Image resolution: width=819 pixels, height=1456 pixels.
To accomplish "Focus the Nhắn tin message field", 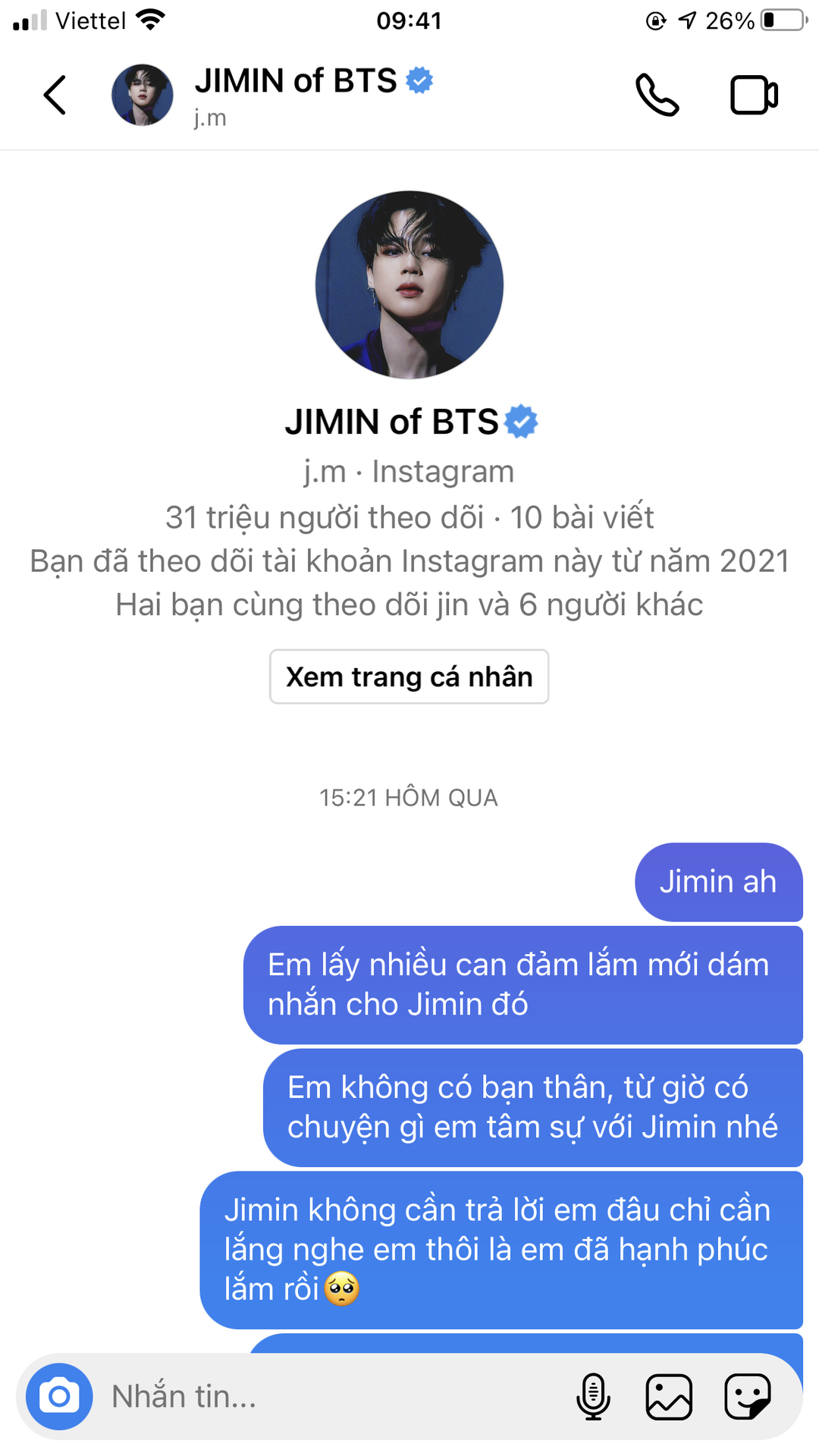I will click(334, 1396).
